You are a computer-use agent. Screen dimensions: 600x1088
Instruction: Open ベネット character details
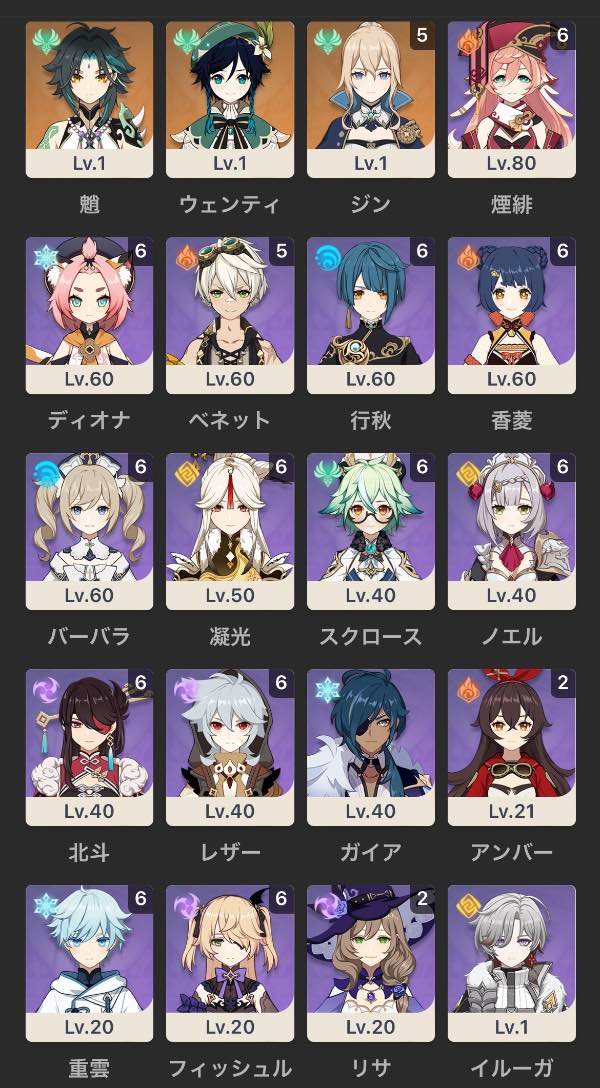pos(230,315)
